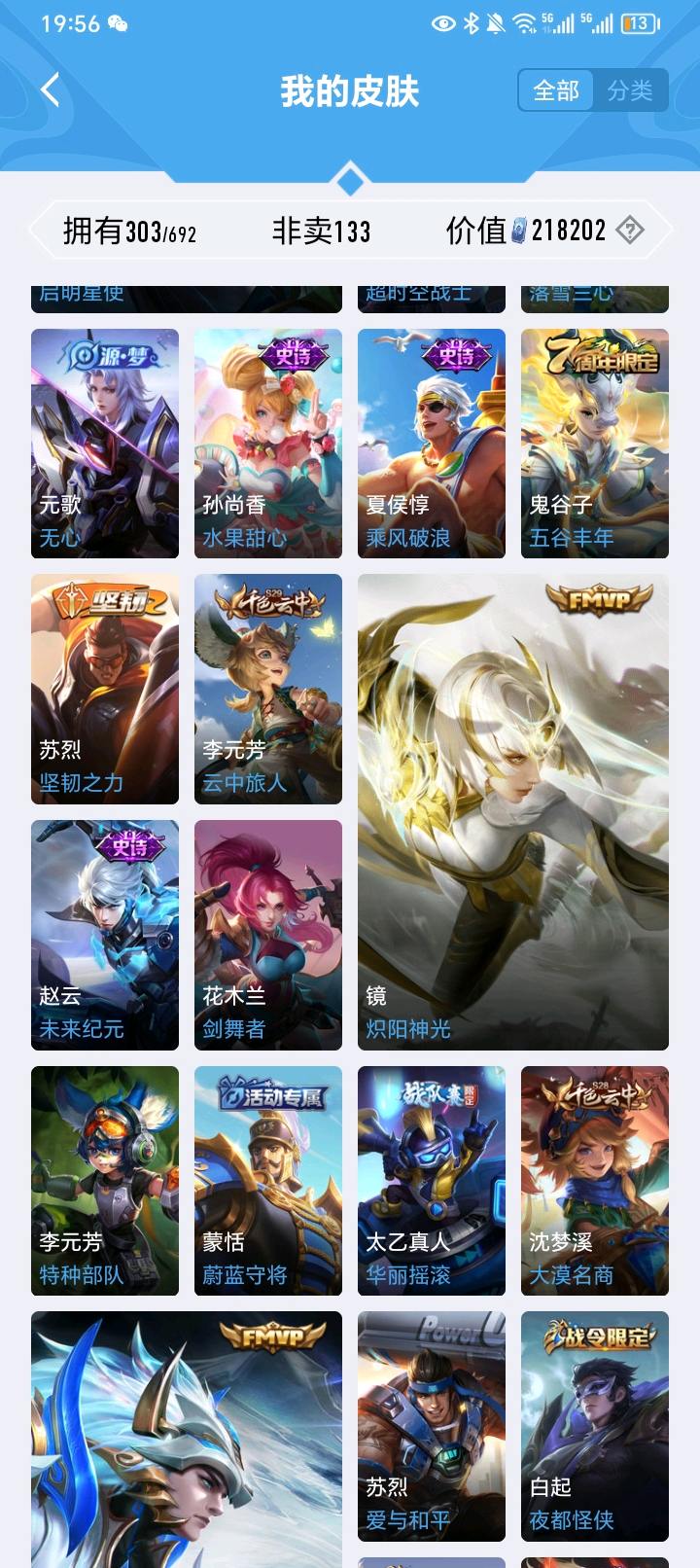Select 沈梦溪 大漠名商 skin card
The image size is (700, 1568).
pos(595,1180)
